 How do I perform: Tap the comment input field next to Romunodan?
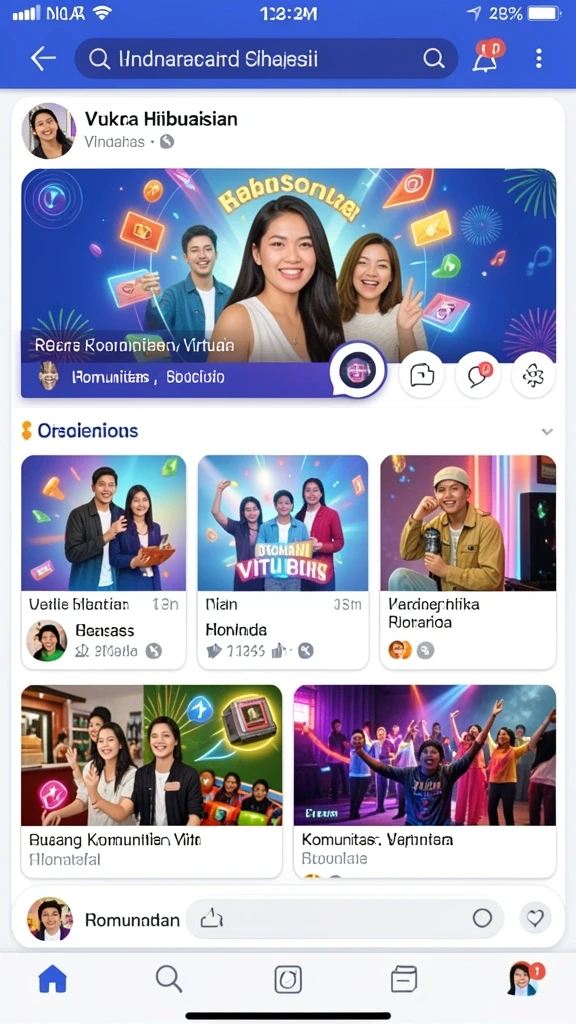pyautogui.click(x=345, y=918)
